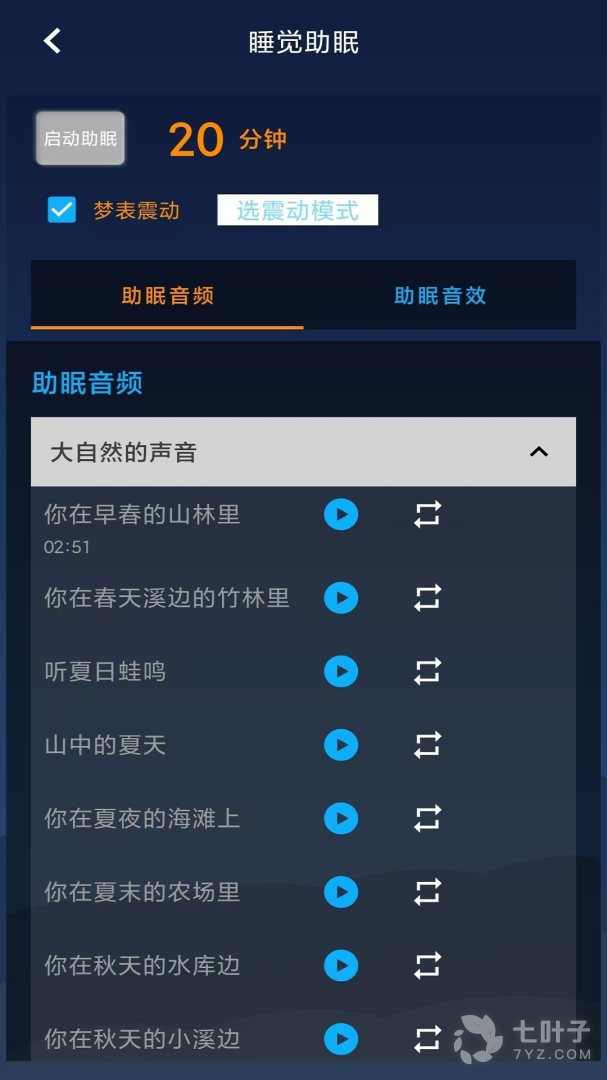Image resolution: width=607 pixels, height=1080 pixels.
Task: Play 你在春天溪边的竹林里
Action: click(341, 598)
